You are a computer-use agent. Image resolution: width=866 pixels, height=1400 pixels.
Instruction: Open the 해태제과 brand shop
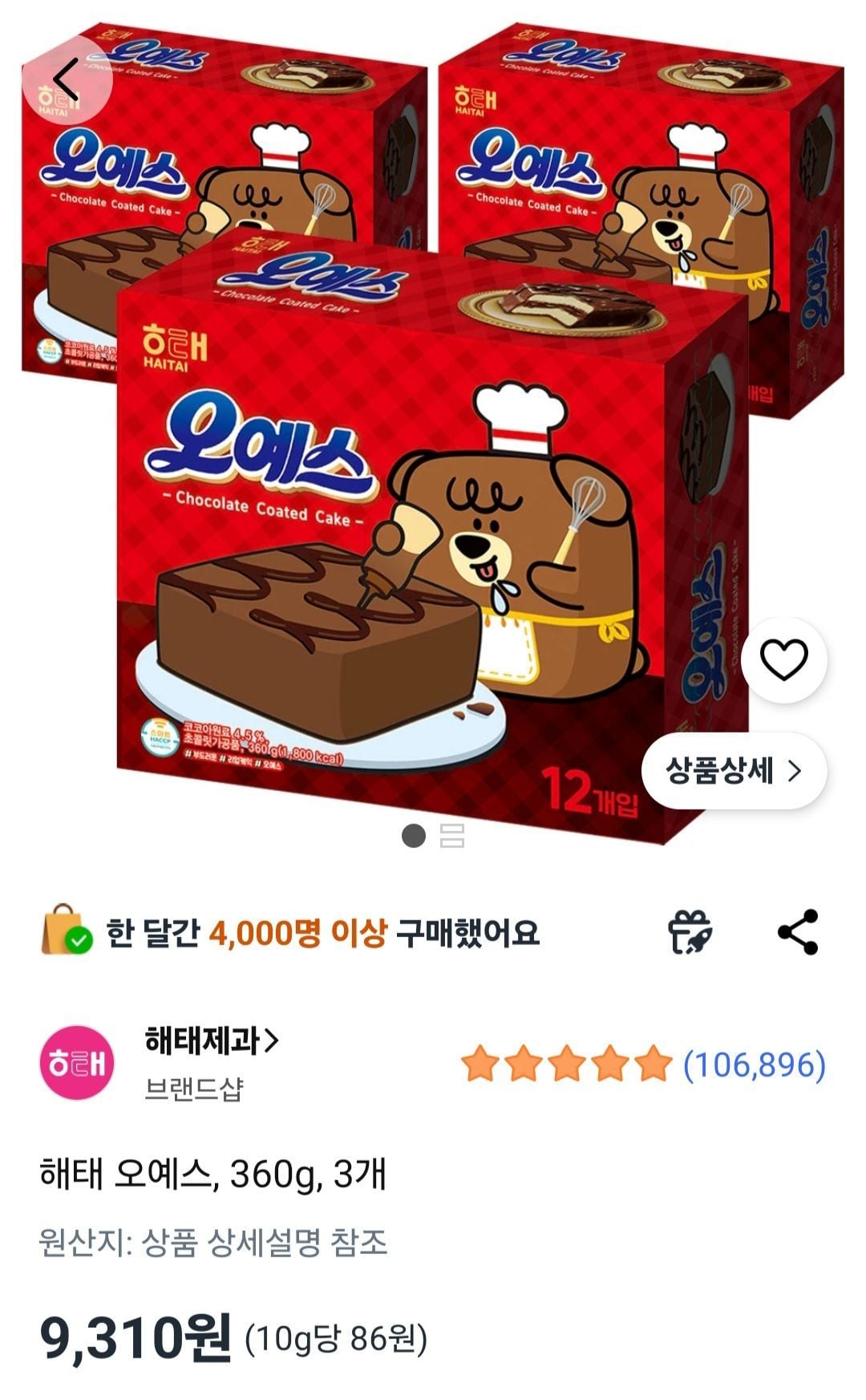click(212, 1041)
